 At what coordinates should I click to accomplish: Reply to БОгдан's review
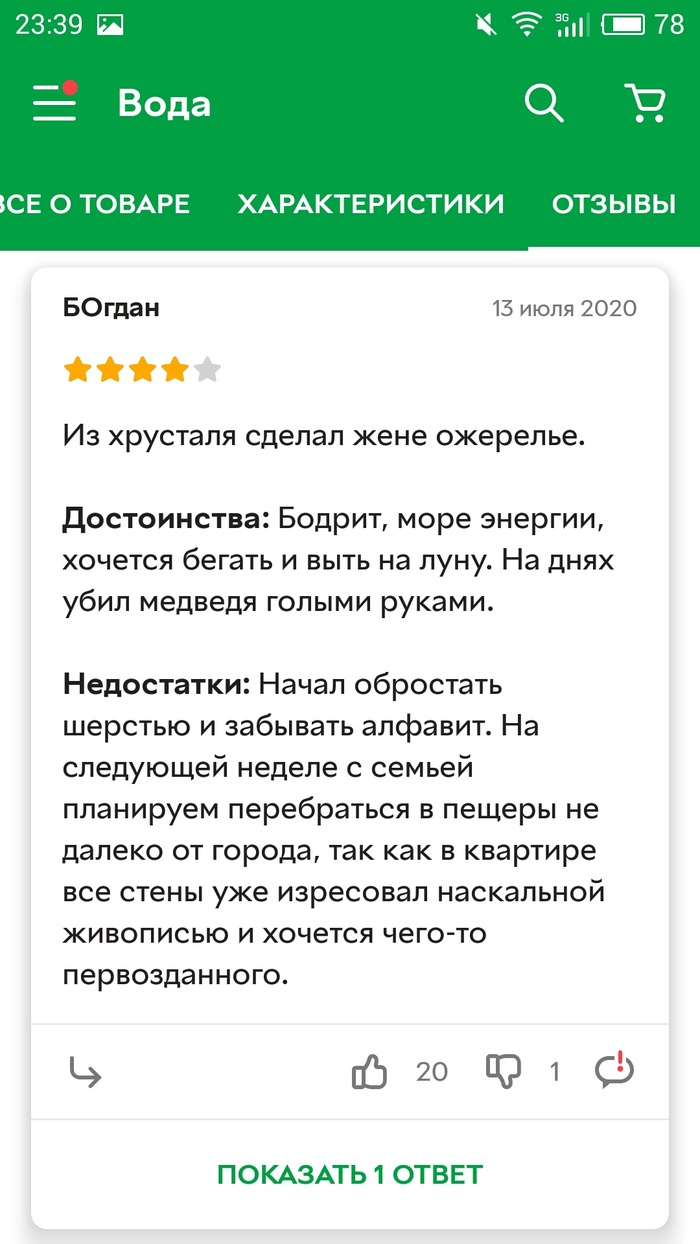86,1072
